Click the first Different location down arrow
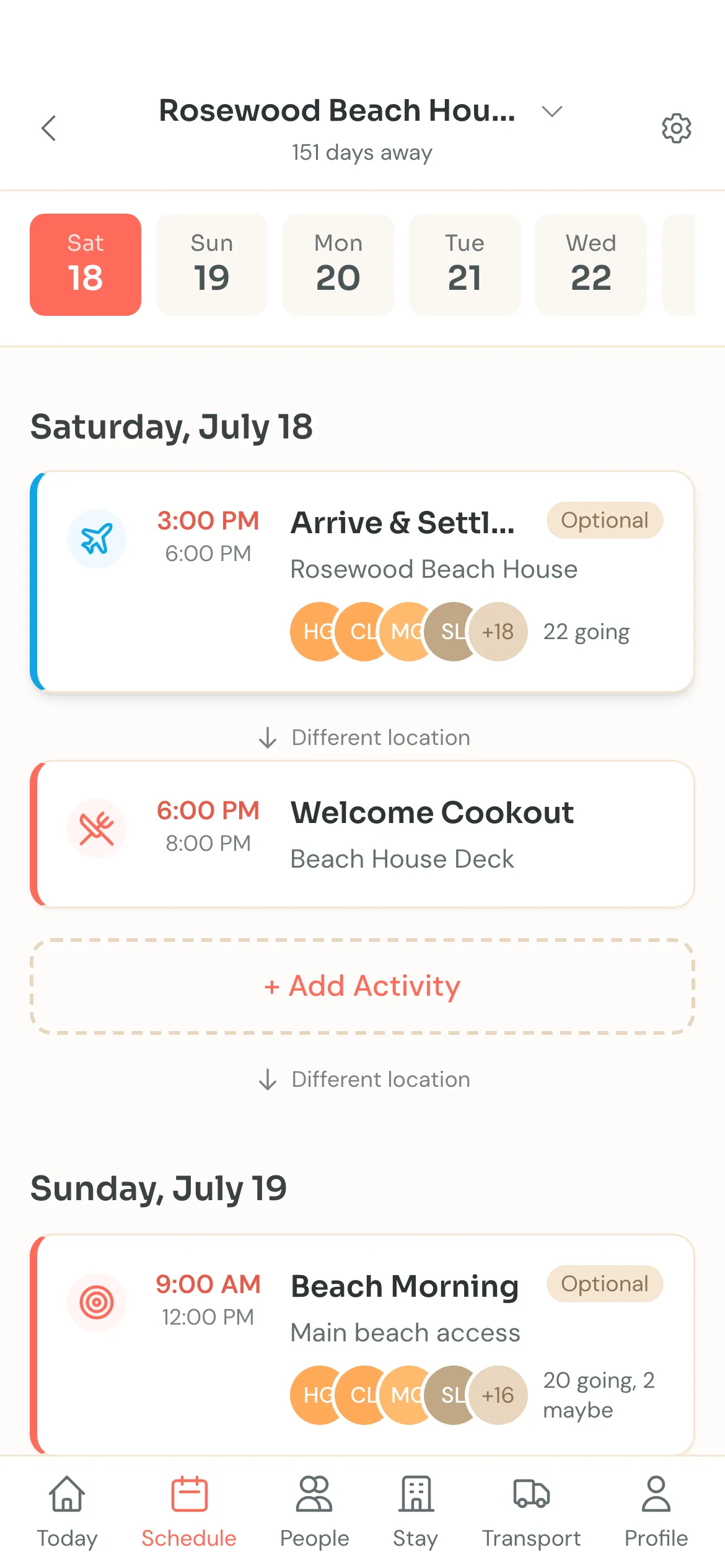This screenshot has height=1568, width=725. 268,737
